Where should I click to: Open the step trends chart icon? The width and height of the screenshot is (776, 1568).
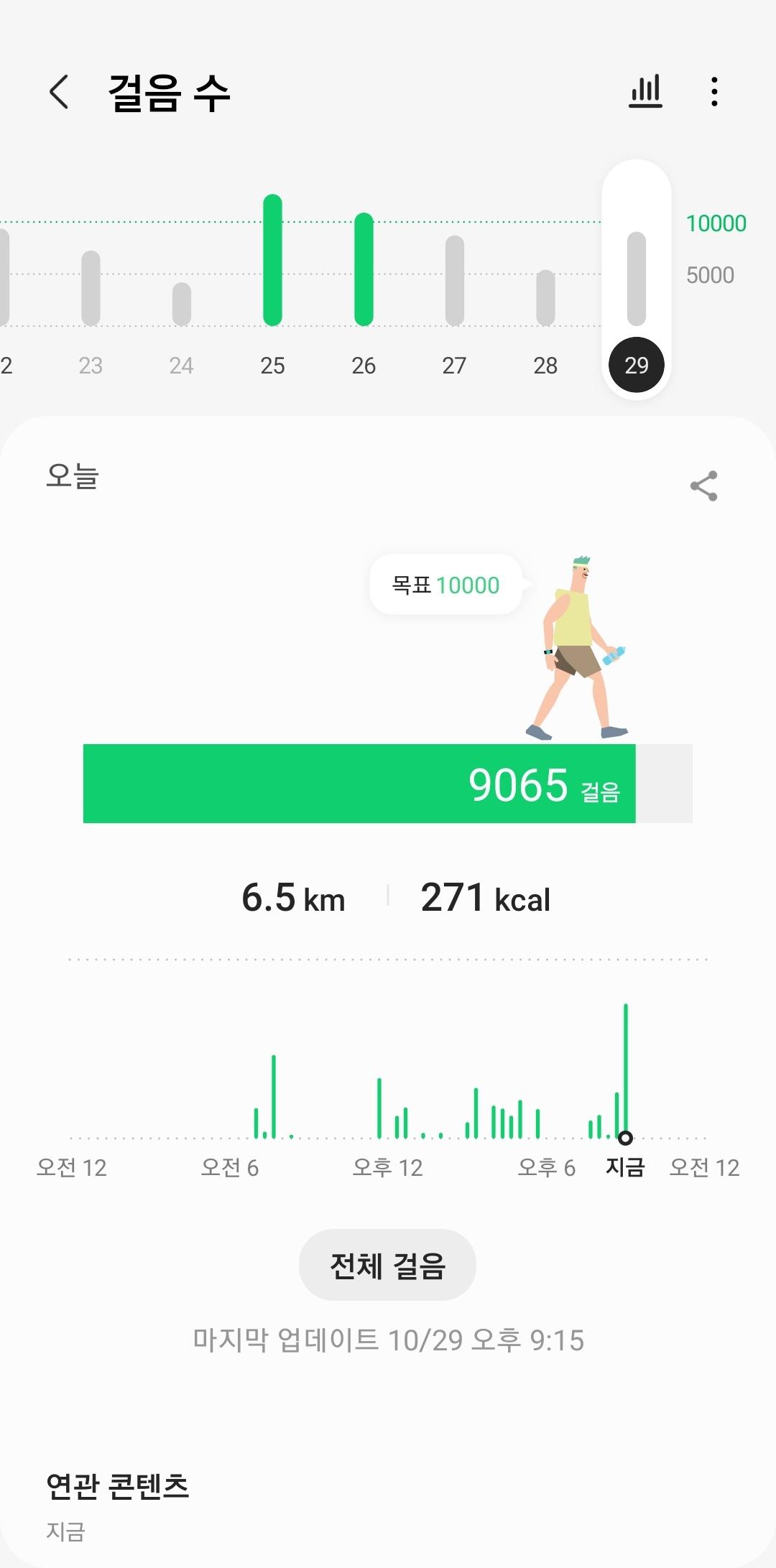pyautogui.click(x=645, y=92)
